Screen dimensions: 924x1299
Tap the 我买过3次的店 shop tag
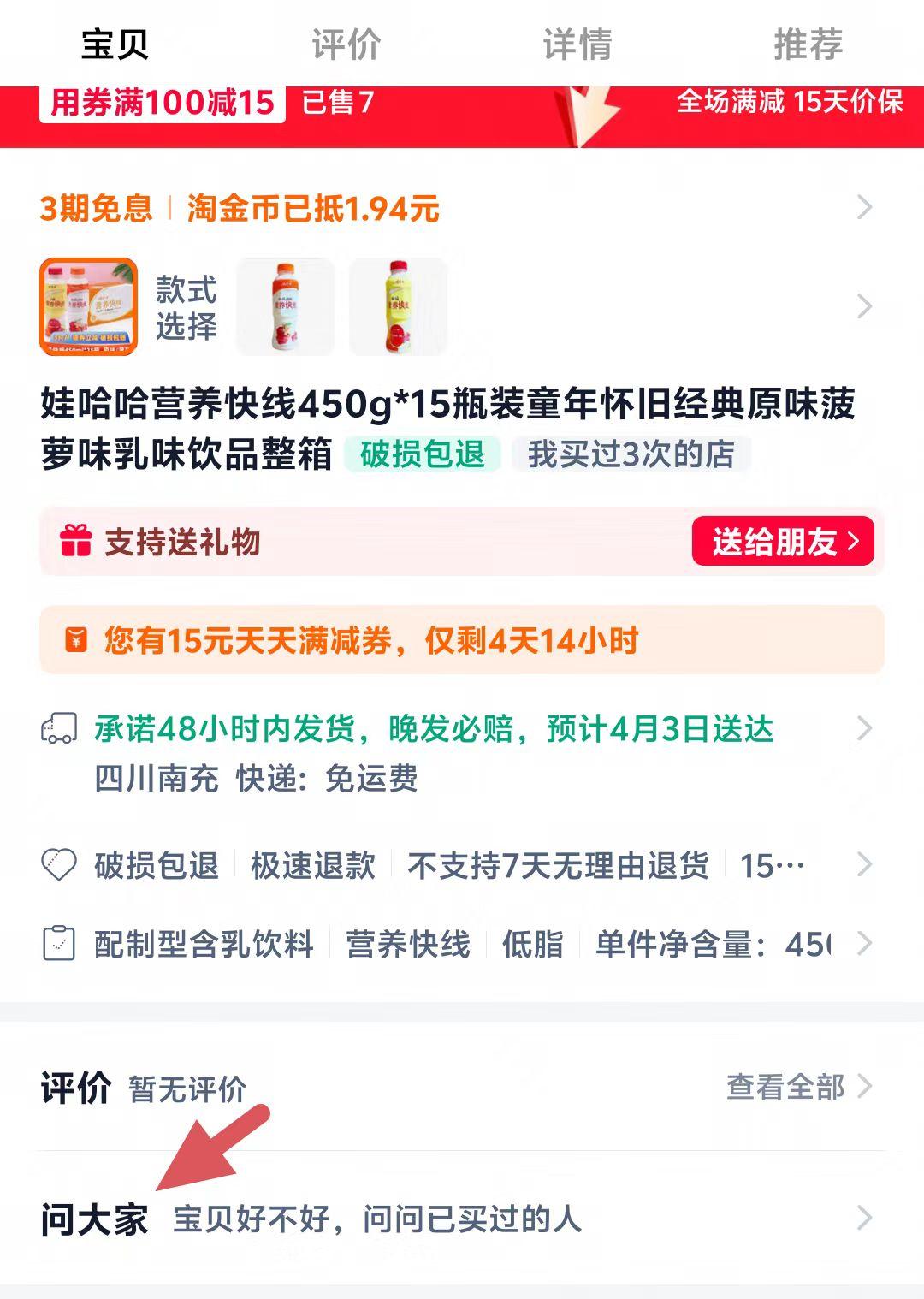631,454
